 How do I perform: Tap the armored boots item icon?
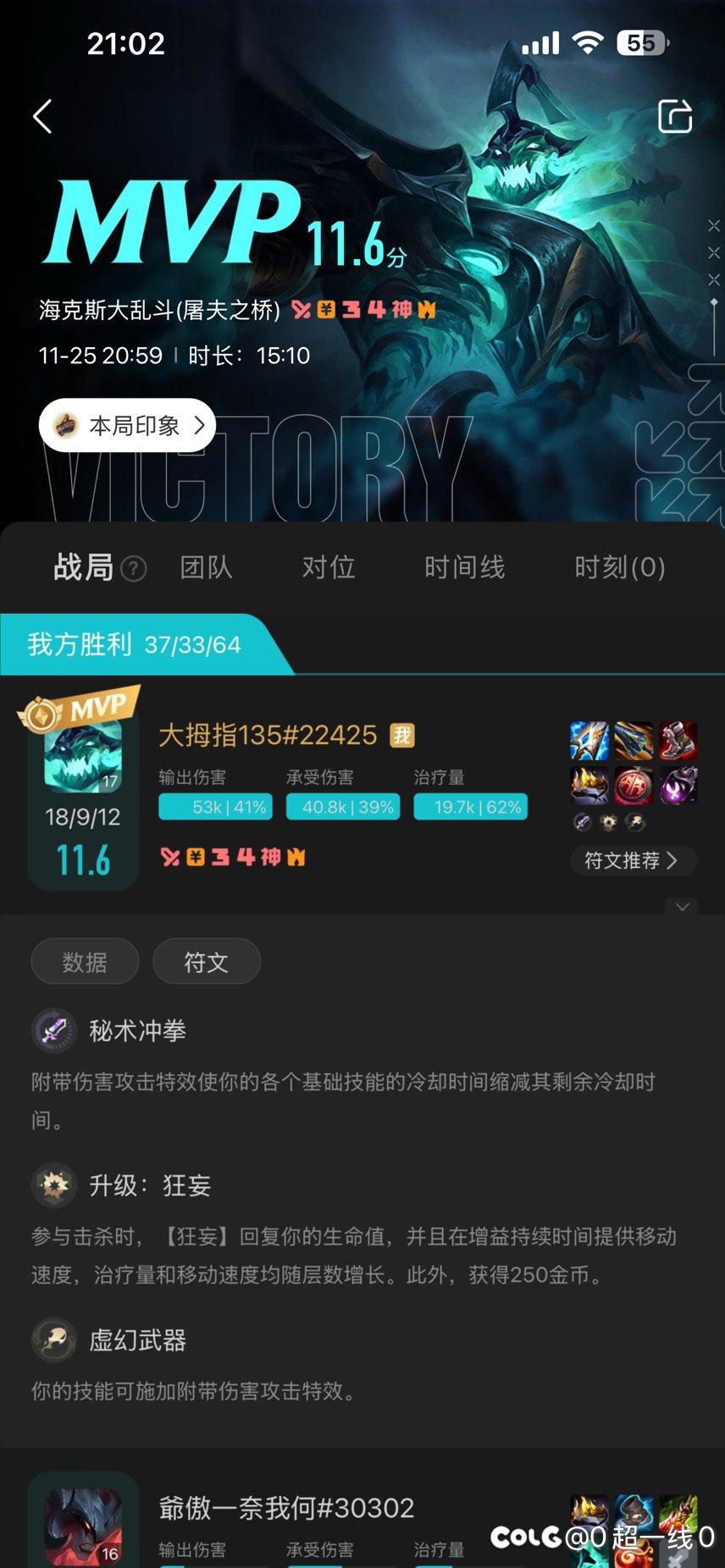click(x=678, y=738)
